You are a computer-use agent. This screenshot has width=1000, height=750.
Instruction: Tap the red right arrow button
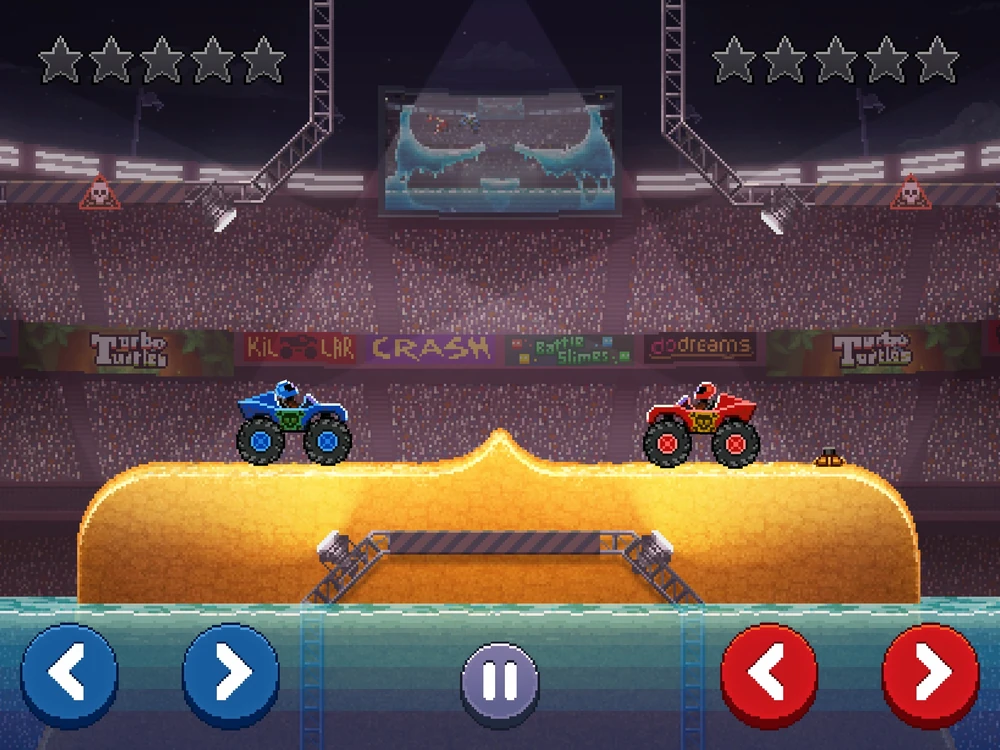pyautogui.click(x=931, y=676)
